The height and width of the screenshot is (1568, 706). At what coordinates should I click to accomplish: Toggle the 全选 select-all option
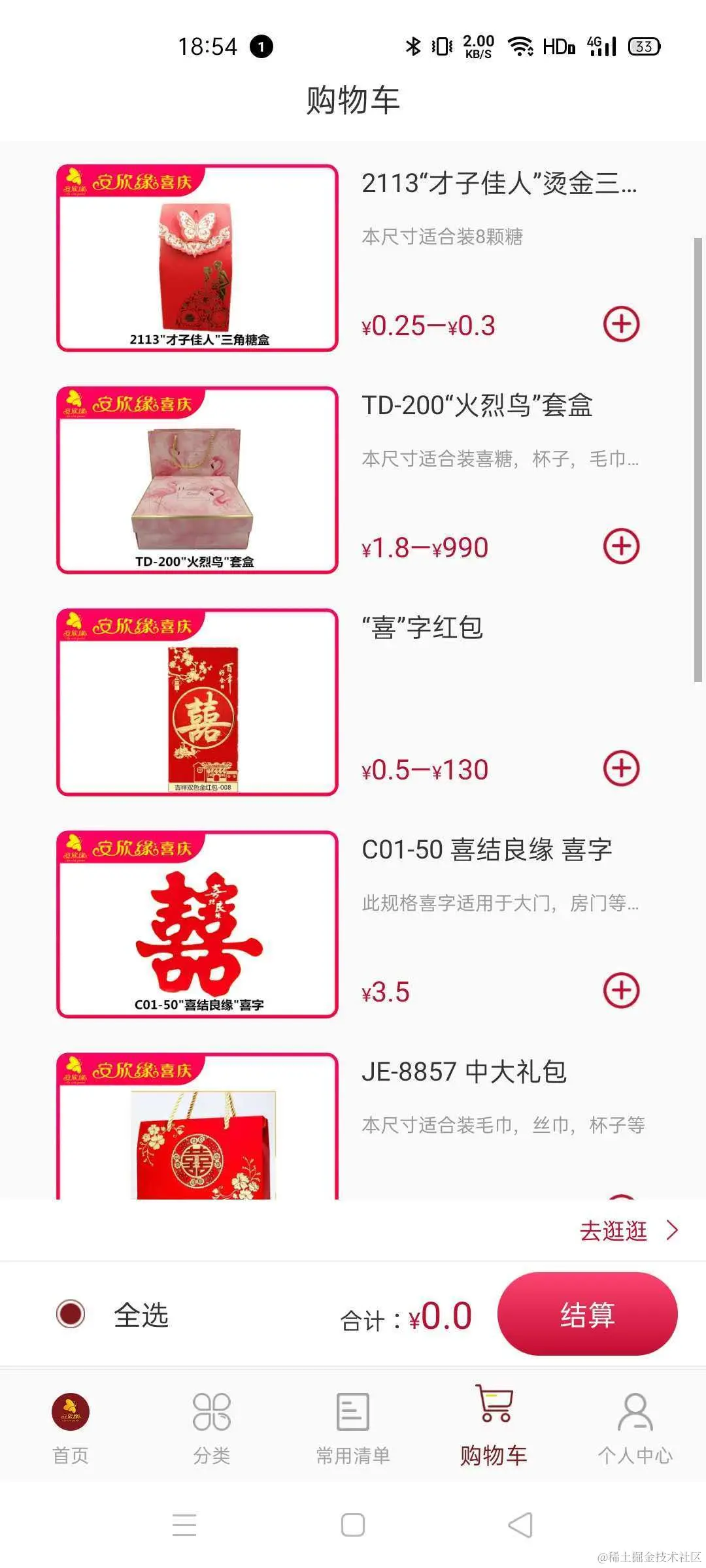click(x=71, y=1315)
